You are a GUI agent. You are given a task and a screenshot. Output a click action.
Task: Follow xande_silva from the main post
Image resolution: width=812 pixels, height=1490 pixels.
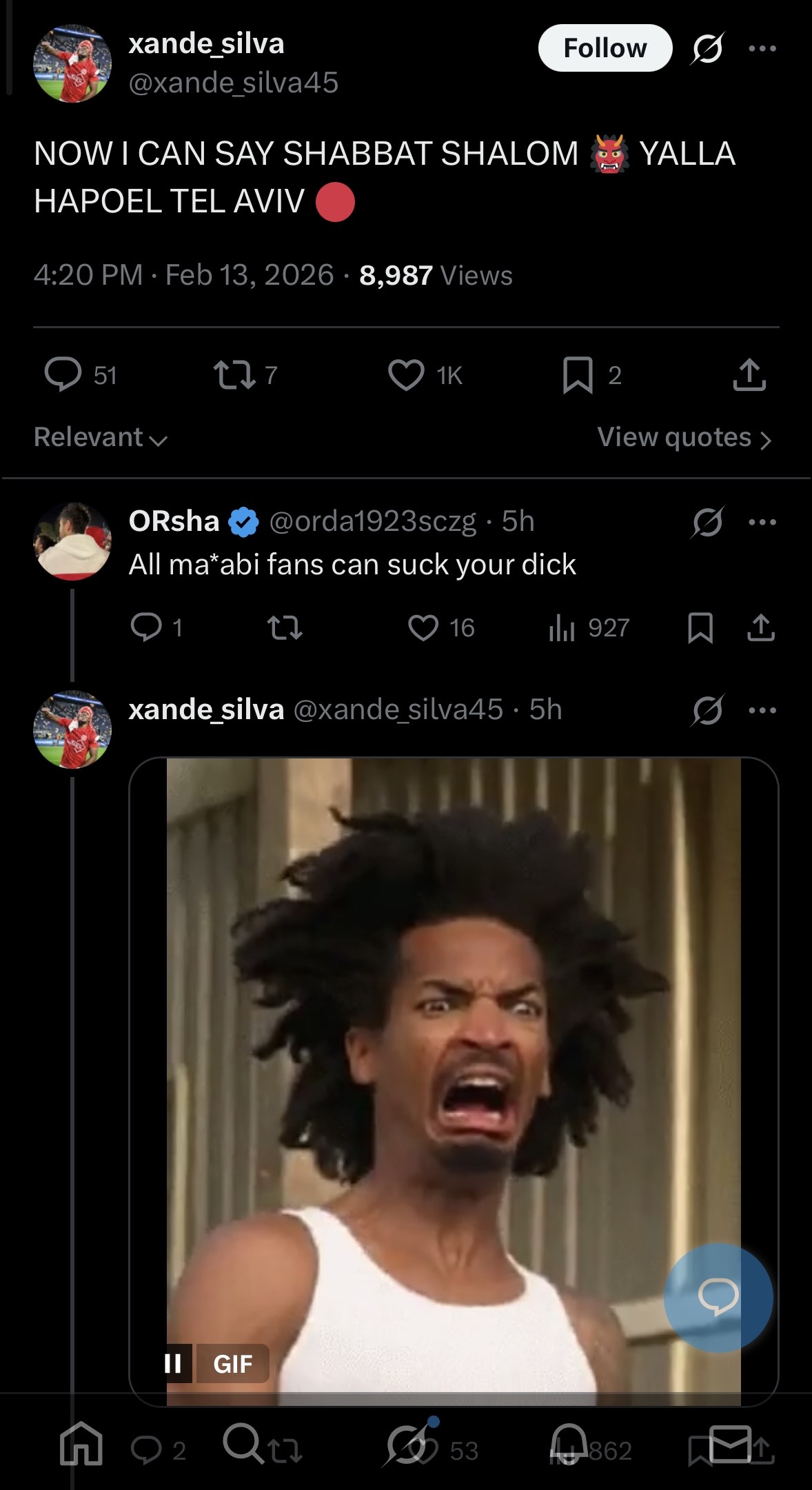point(605,48)
